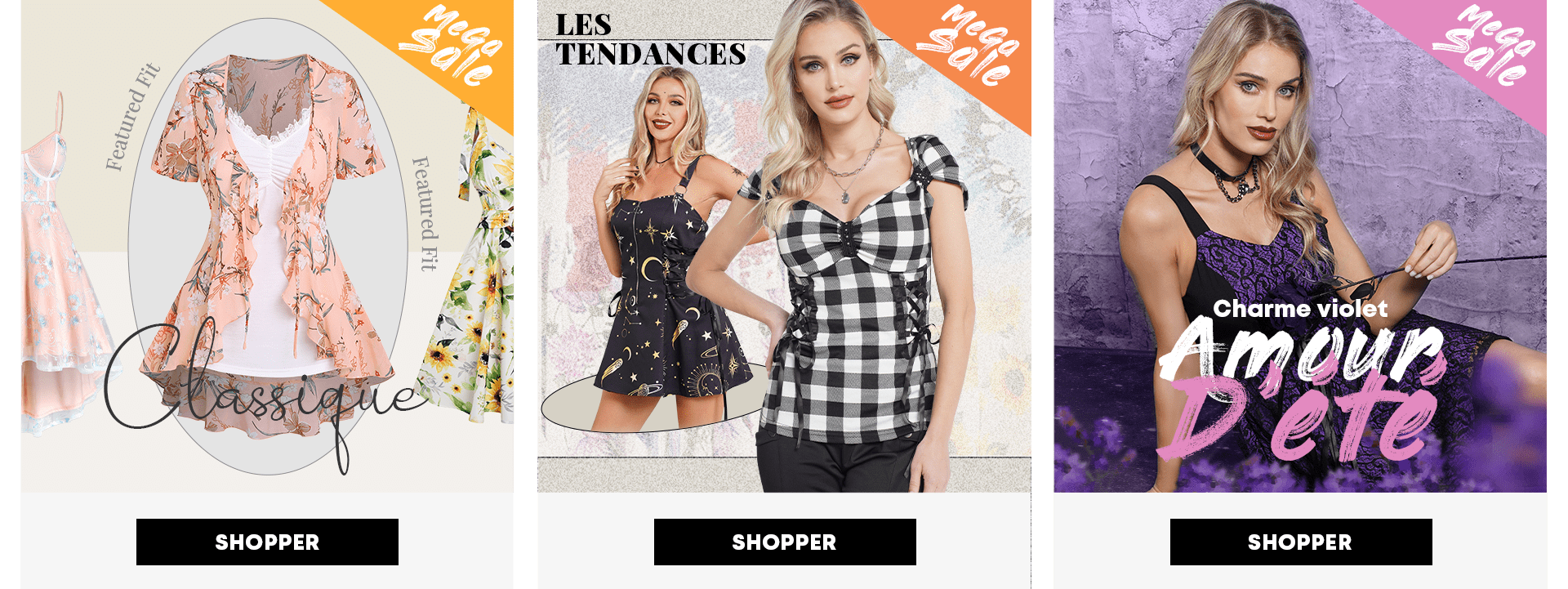
Task: Tap SHOPPER under Les Tendances banner
Action: 784,542
